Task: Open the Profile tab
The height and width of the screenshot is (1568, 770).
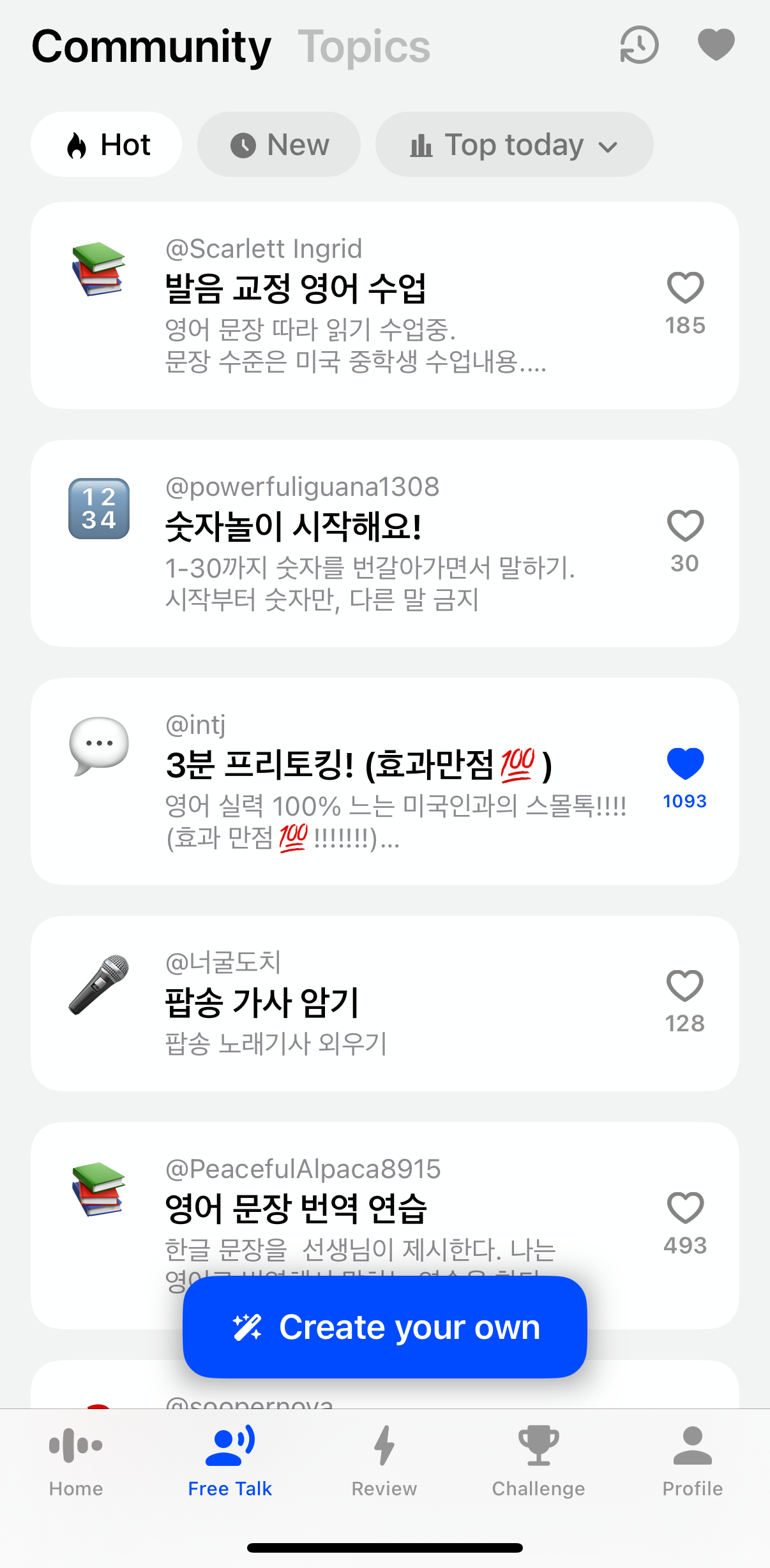Action: [x=692, y=1460]
